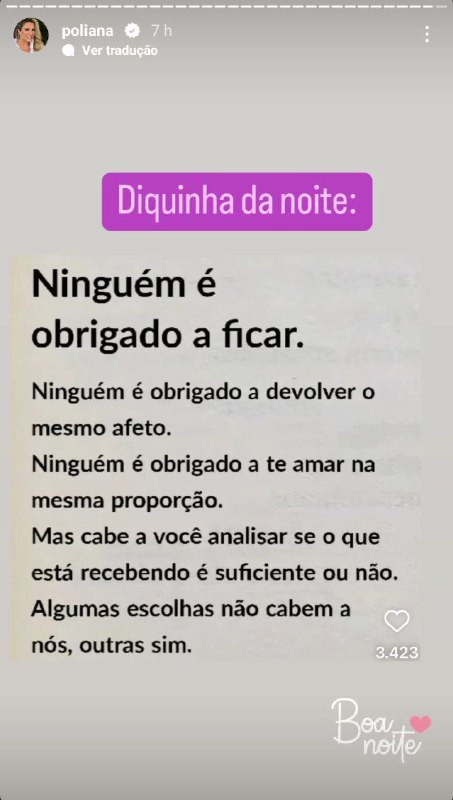Open poliana's profile picture
453x800 pixels.
pos(31,36)
